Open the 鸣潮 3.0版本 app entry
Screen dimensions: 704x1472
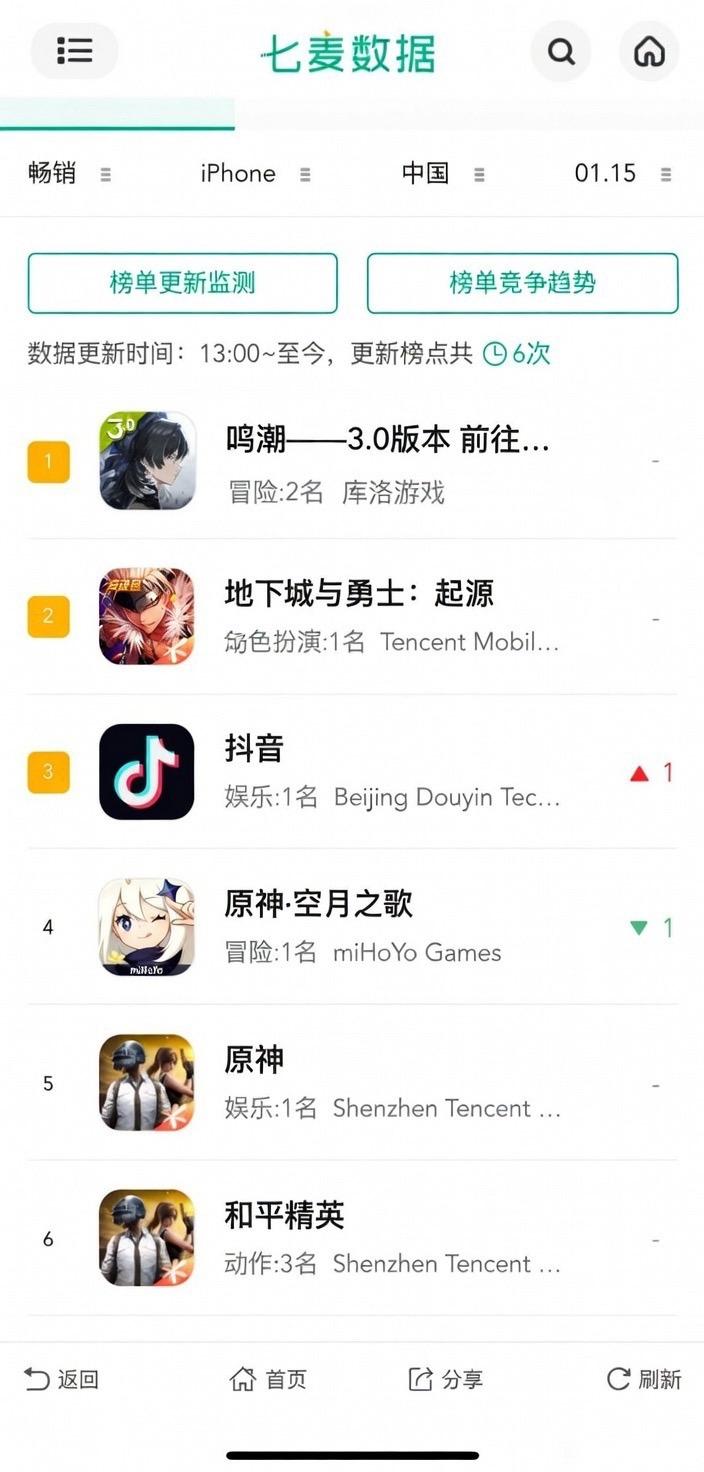(387, 461)
